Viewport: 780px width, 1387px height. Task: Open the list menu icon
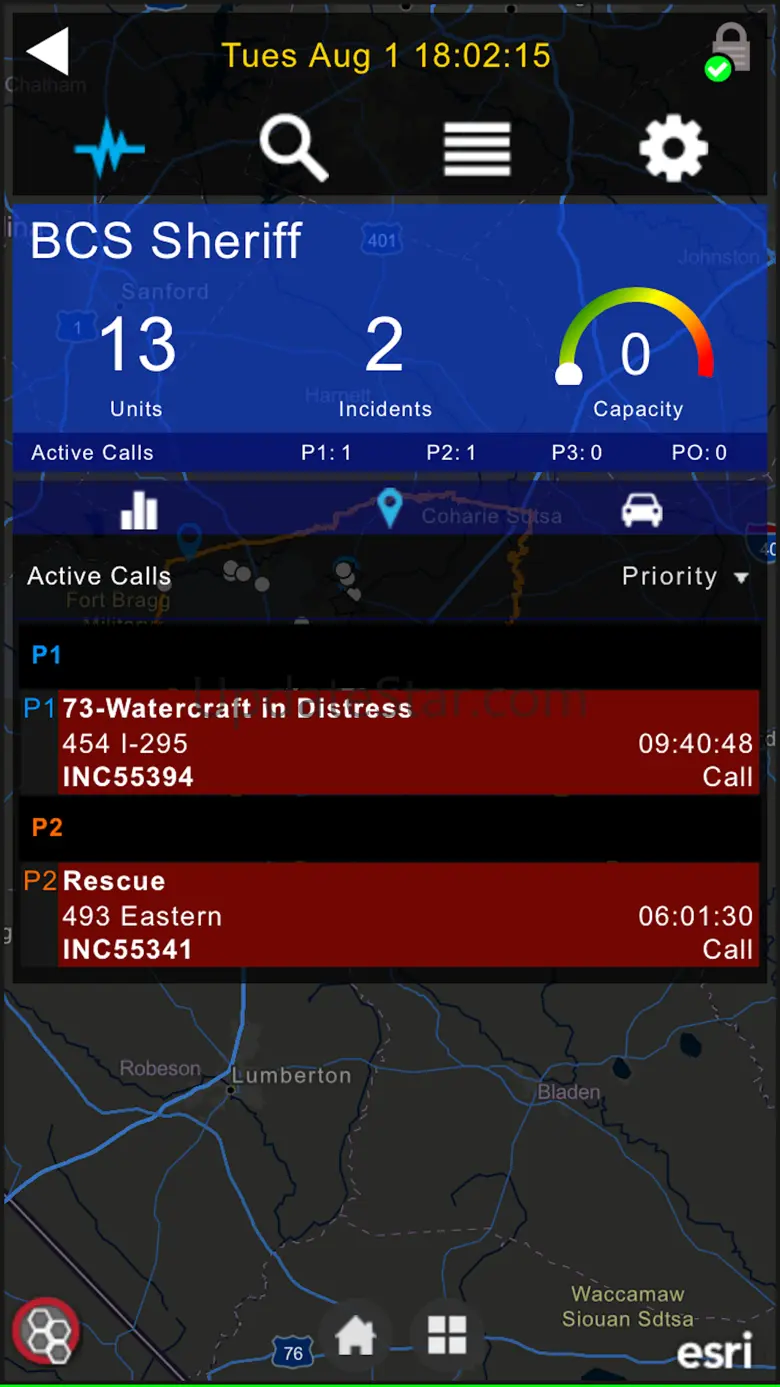(x=477, y=149)
